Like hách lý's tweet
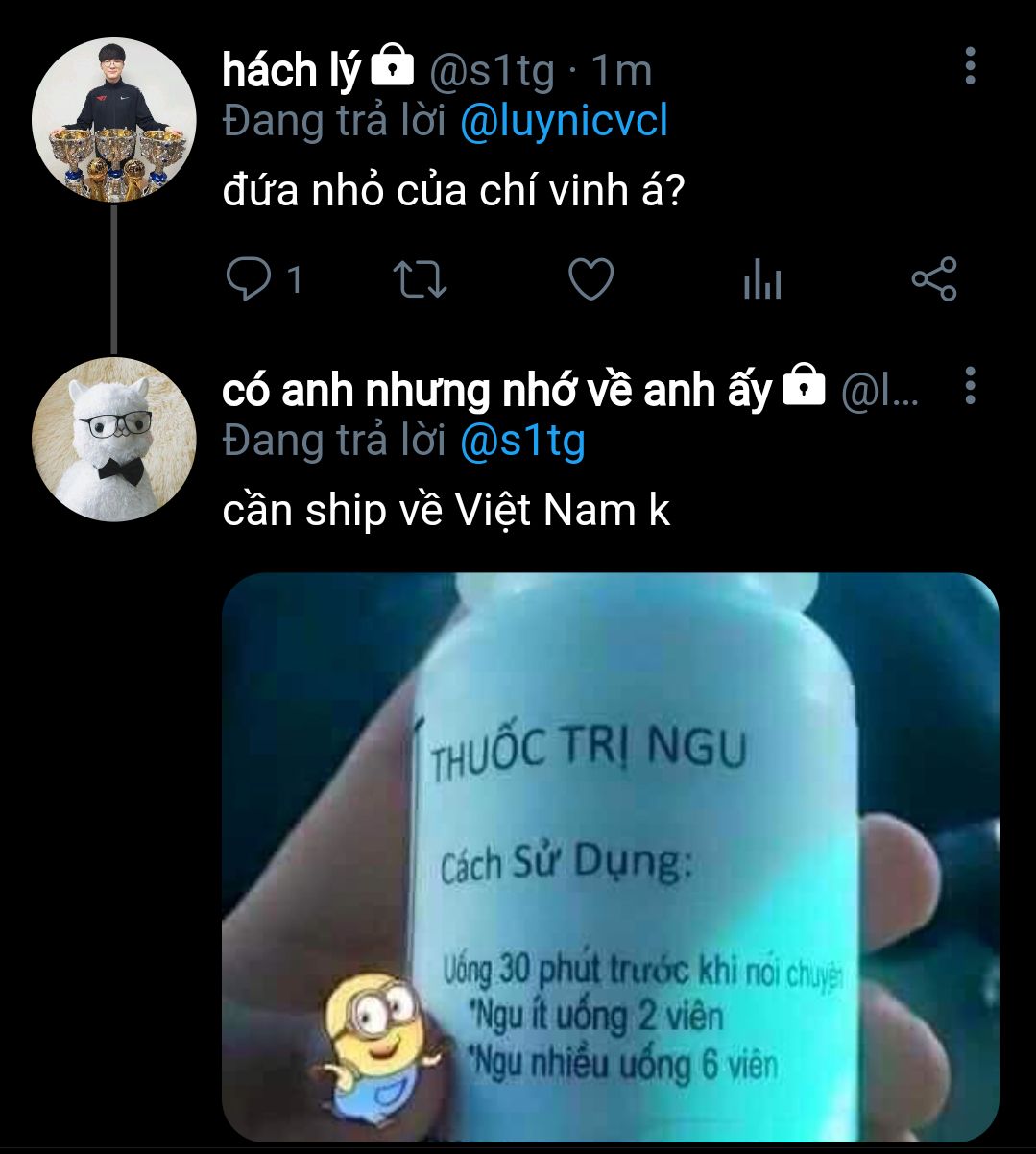The height and width of the screenshot is (1154, 1036). (590, 279)
